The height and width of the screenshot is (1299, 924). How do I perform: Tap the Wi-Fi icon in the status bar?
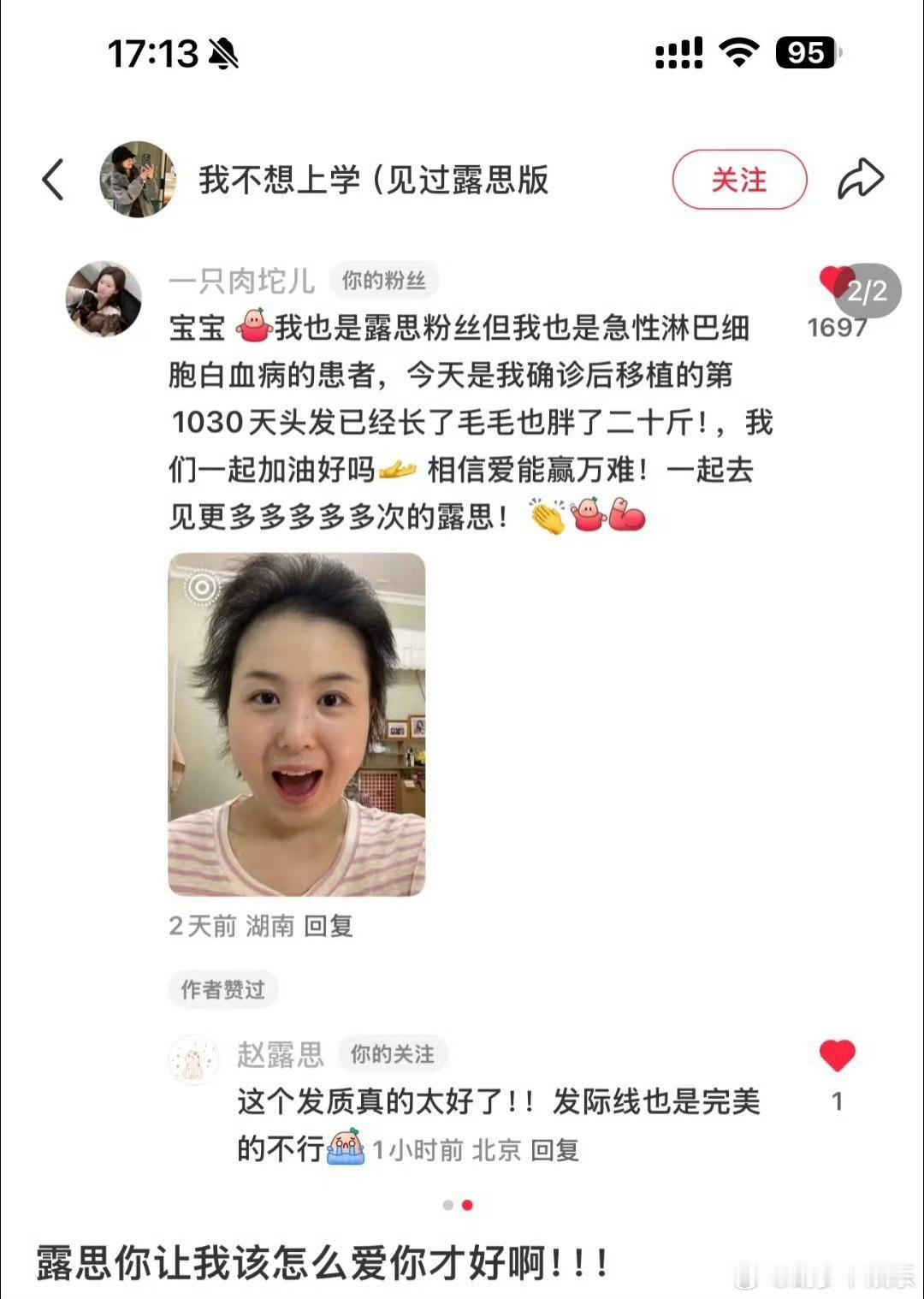740,53
